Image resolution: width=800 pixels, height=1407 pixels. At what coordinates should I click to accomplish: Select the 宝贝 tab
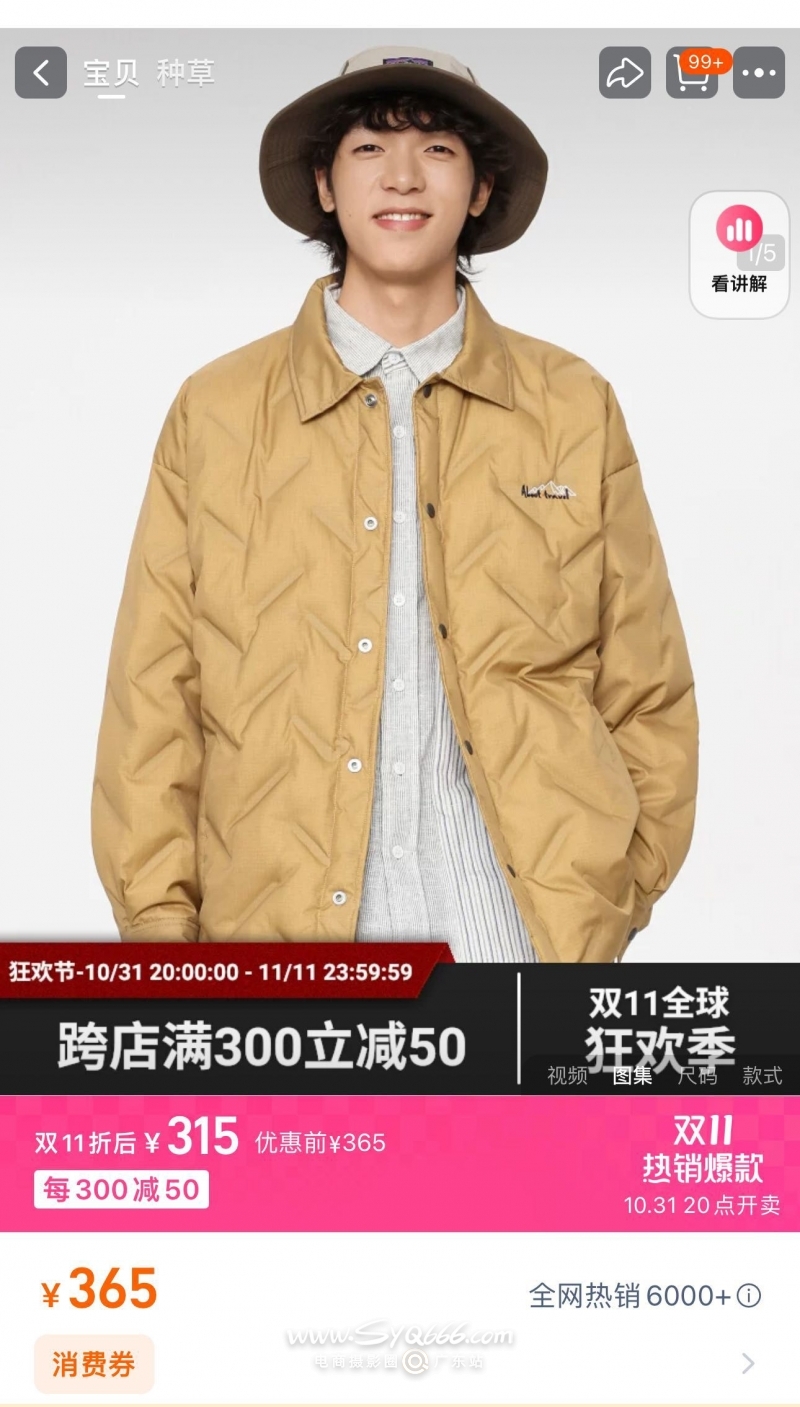click(x=110, y=73)
